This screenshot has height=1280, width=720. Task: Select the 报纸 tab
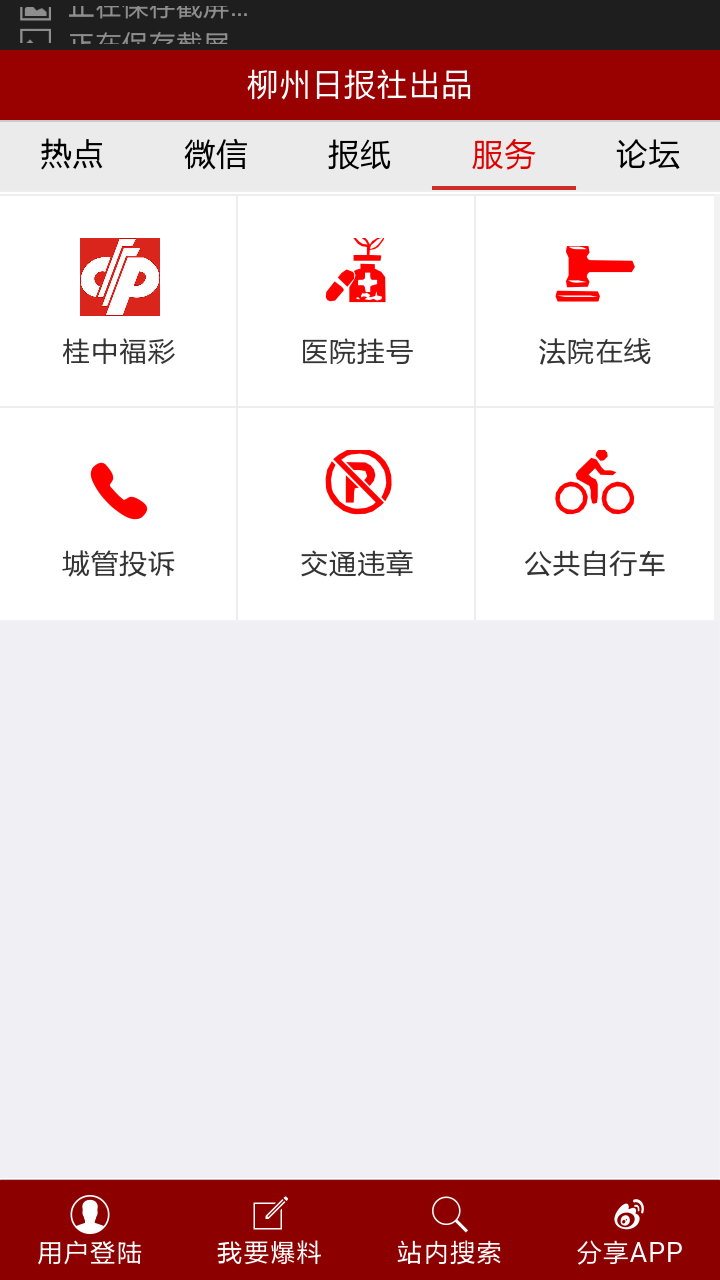360,156
